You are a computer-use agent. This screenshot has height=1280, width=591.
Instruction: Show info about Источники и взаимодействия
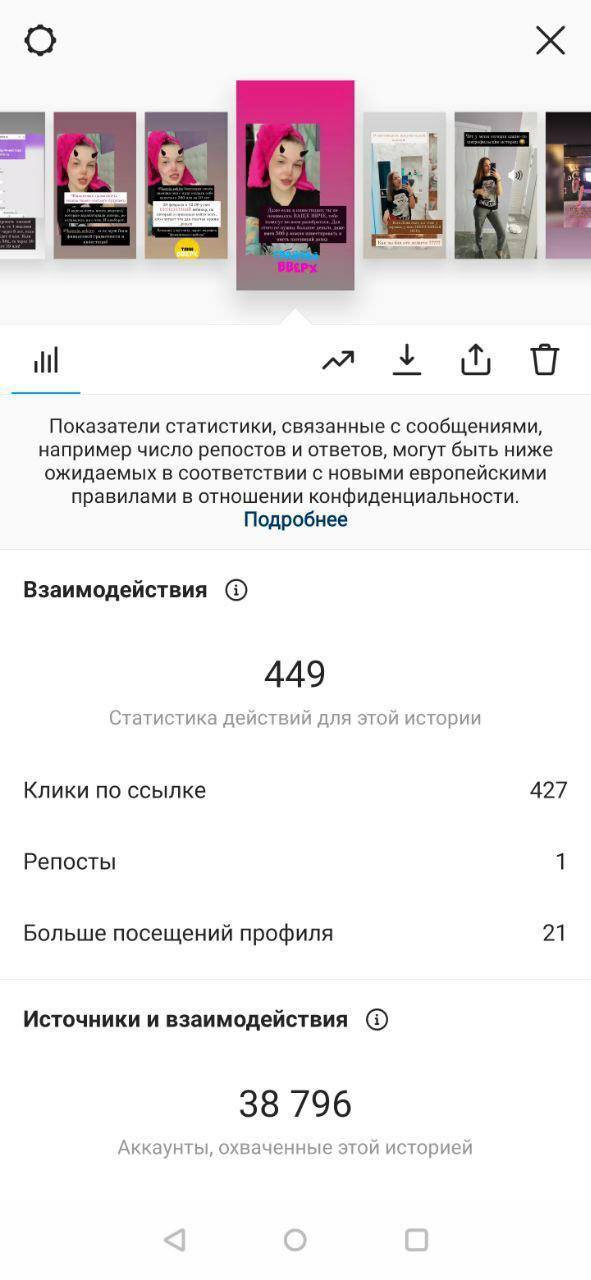[377, 1020]
